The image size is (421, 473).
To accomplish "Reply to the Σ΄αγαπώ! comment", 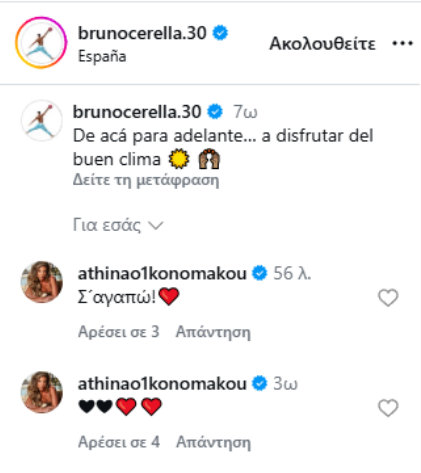I will coord(213,332).
